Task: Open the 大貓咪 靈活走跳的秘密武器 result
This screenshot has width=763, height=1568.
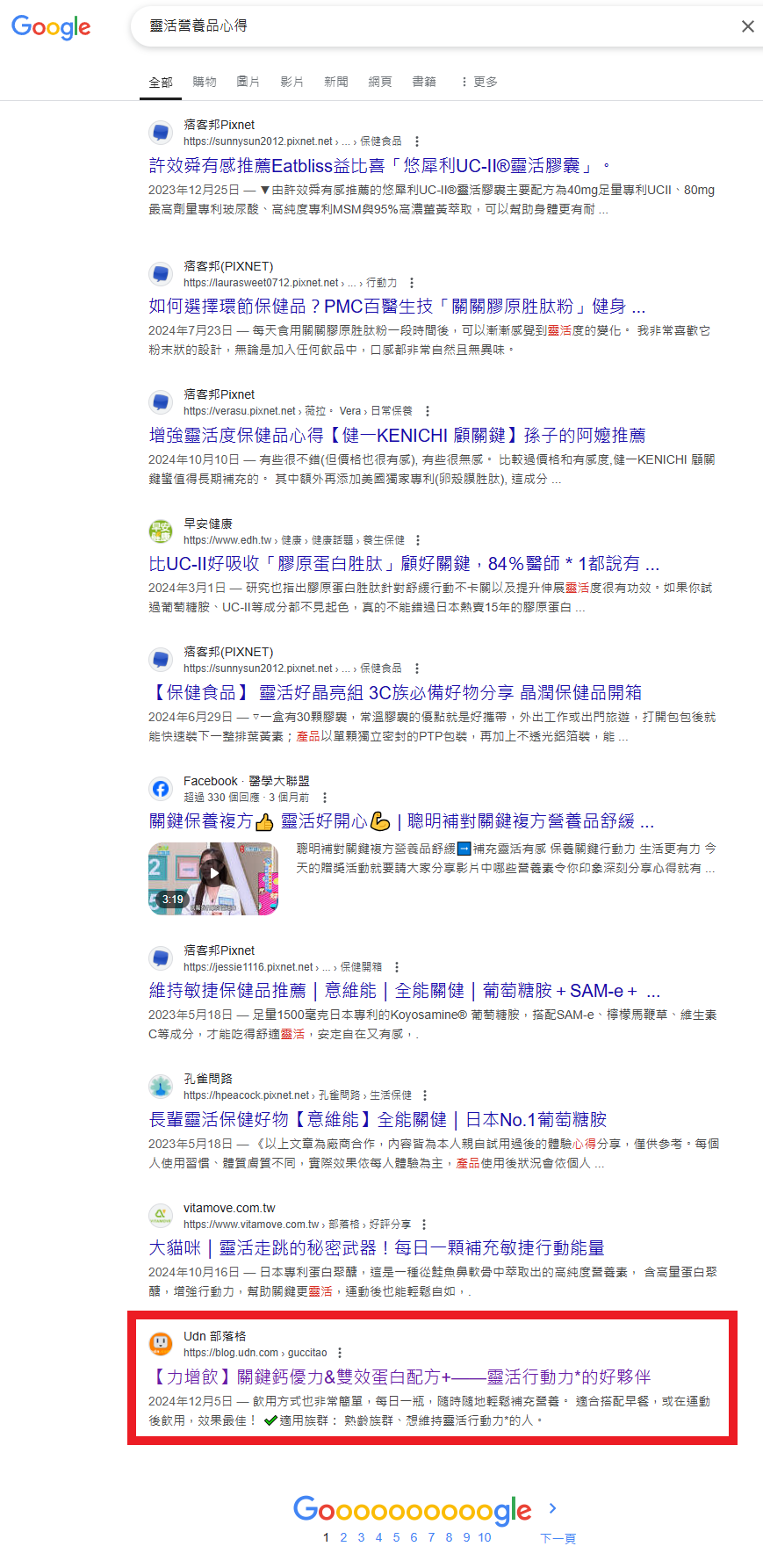Action: [377, 1248]
